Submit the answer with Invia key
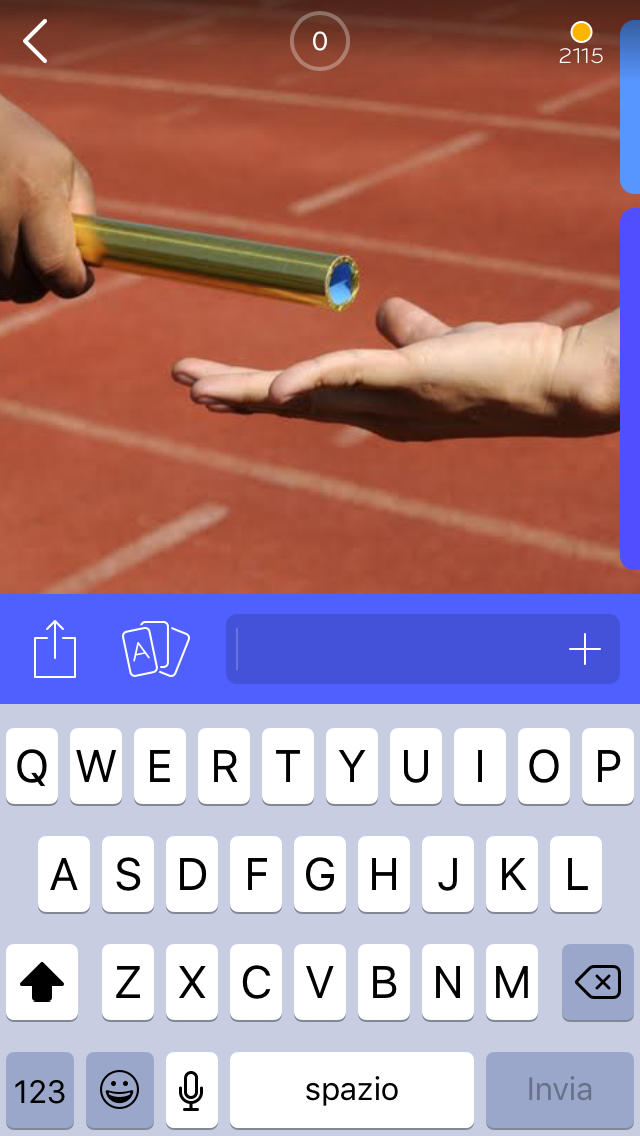The image size is (640, 1136). 560,1089
